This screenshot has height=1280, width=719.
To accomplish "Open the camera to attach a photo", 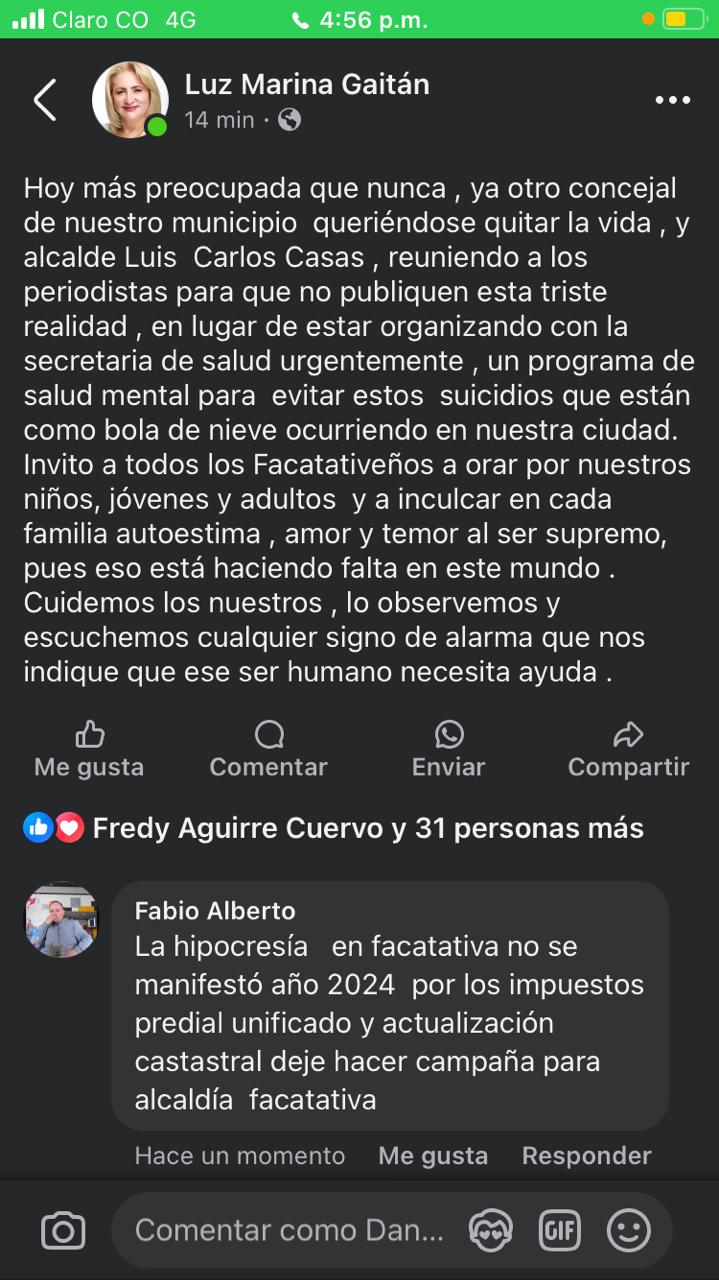I will (63, 1230).
